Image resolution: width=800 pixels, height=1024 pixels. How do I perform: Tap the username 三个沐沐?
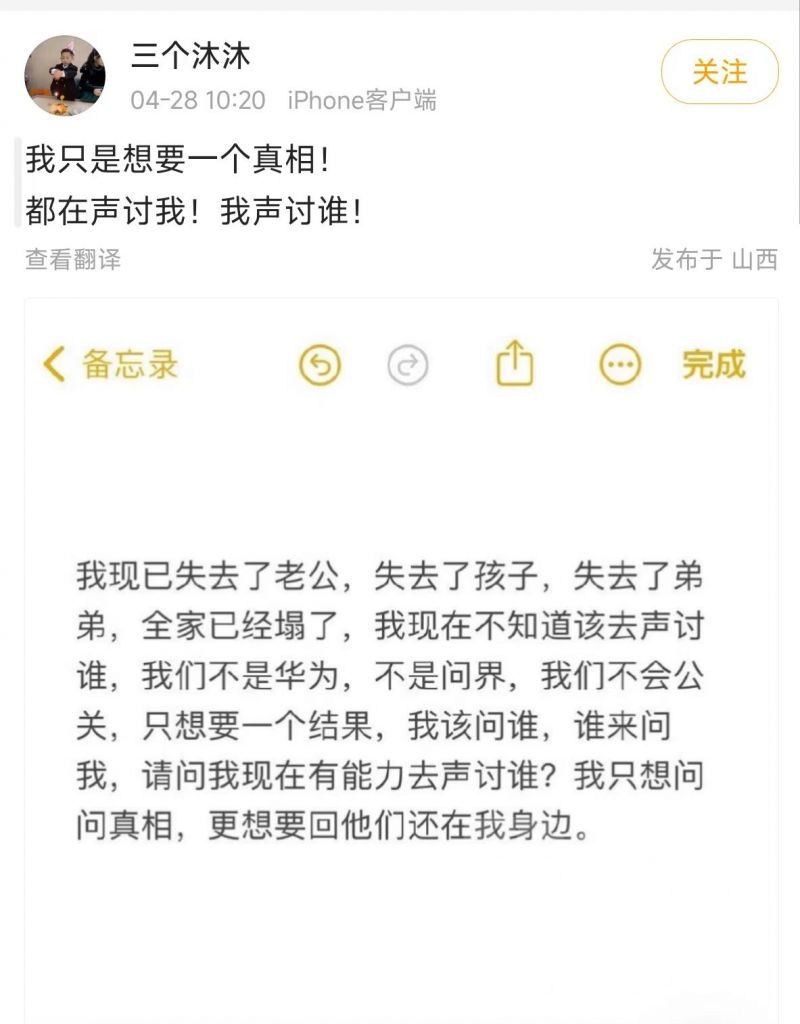tap(190, 56)
